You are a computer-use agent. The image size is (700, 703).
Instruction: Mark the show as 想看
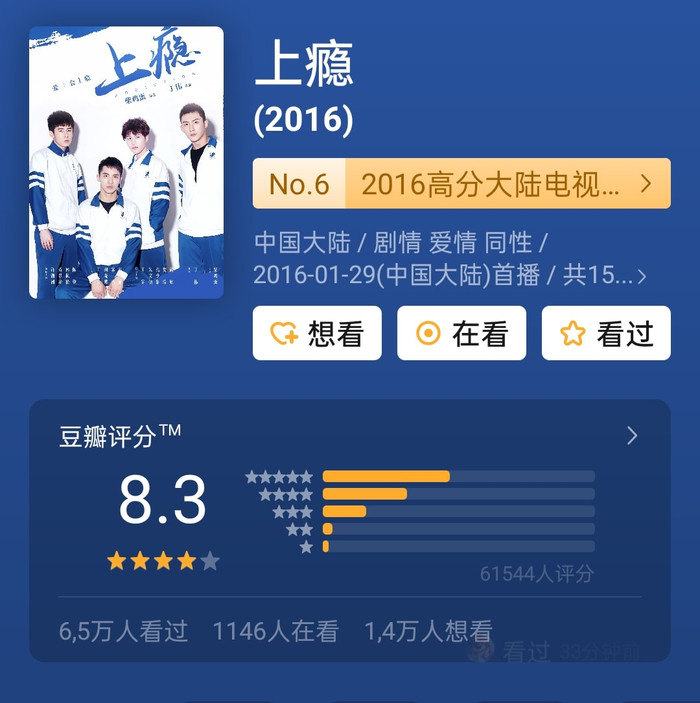(x=317, y=333)
